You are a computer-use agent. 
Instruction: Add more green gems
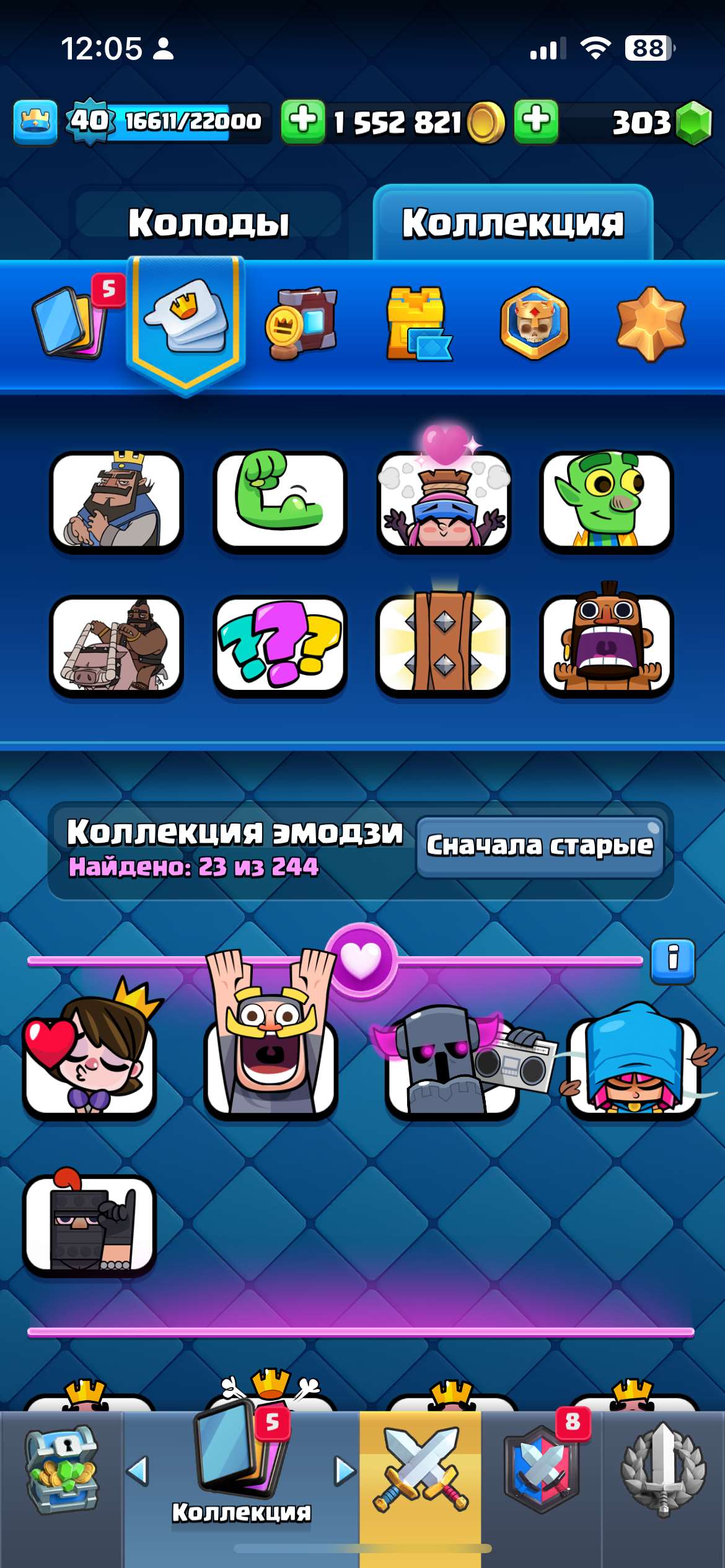536,121
